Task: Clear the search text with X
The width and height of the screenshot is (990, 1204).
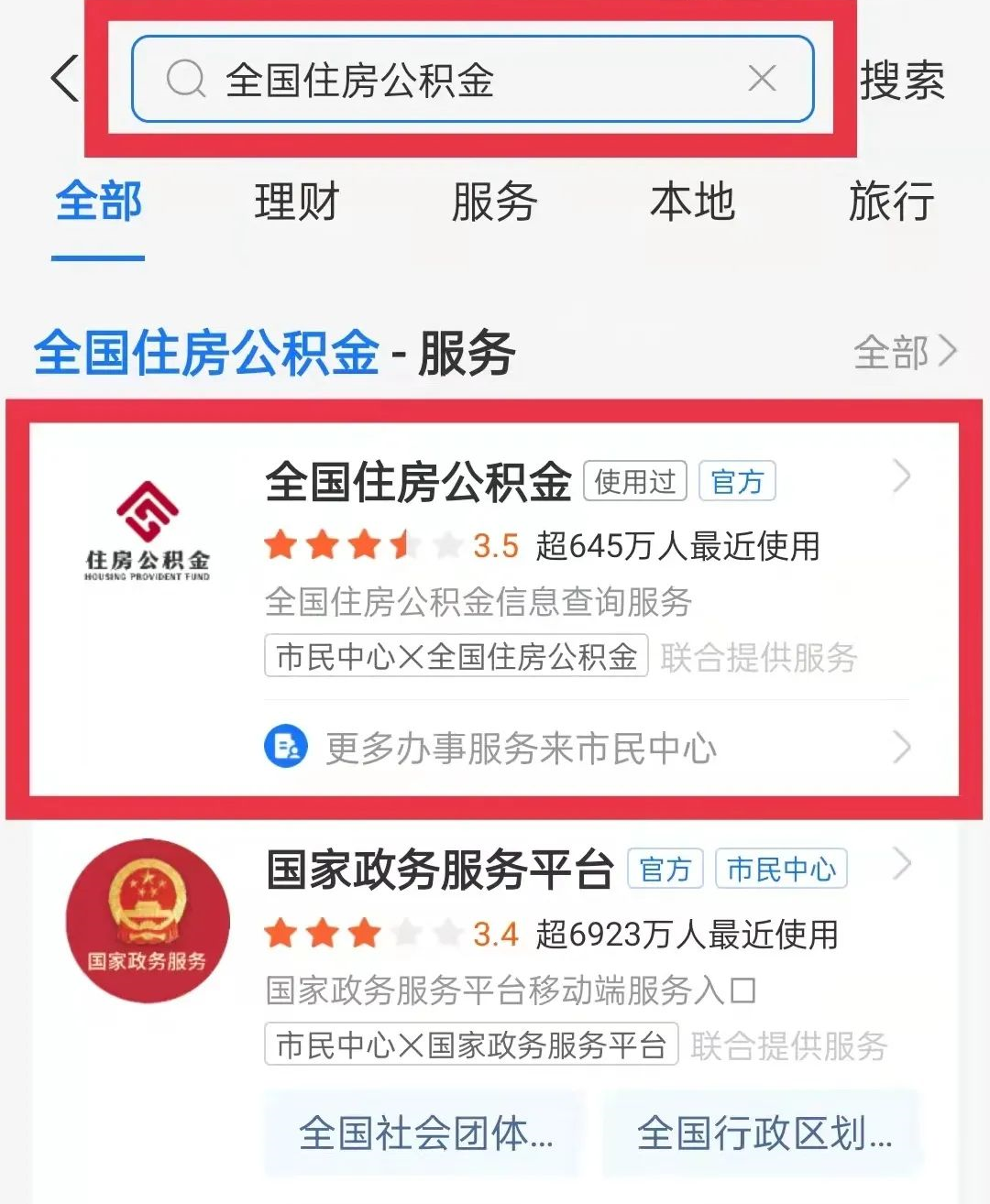Action: [762, 79]
